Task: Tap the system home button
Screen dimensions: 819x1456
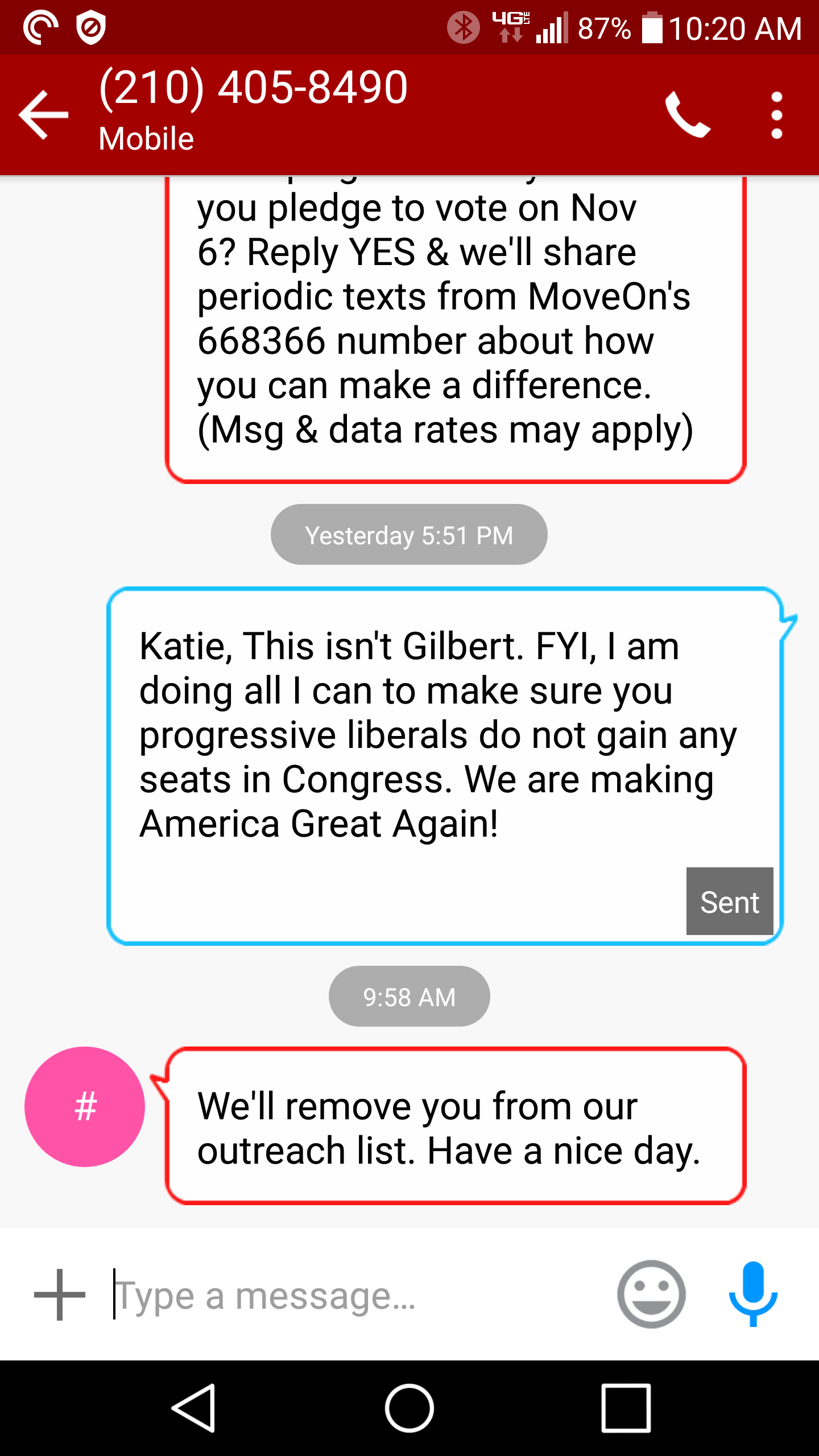Action: pyautogui.click(x=409, y=1408)
